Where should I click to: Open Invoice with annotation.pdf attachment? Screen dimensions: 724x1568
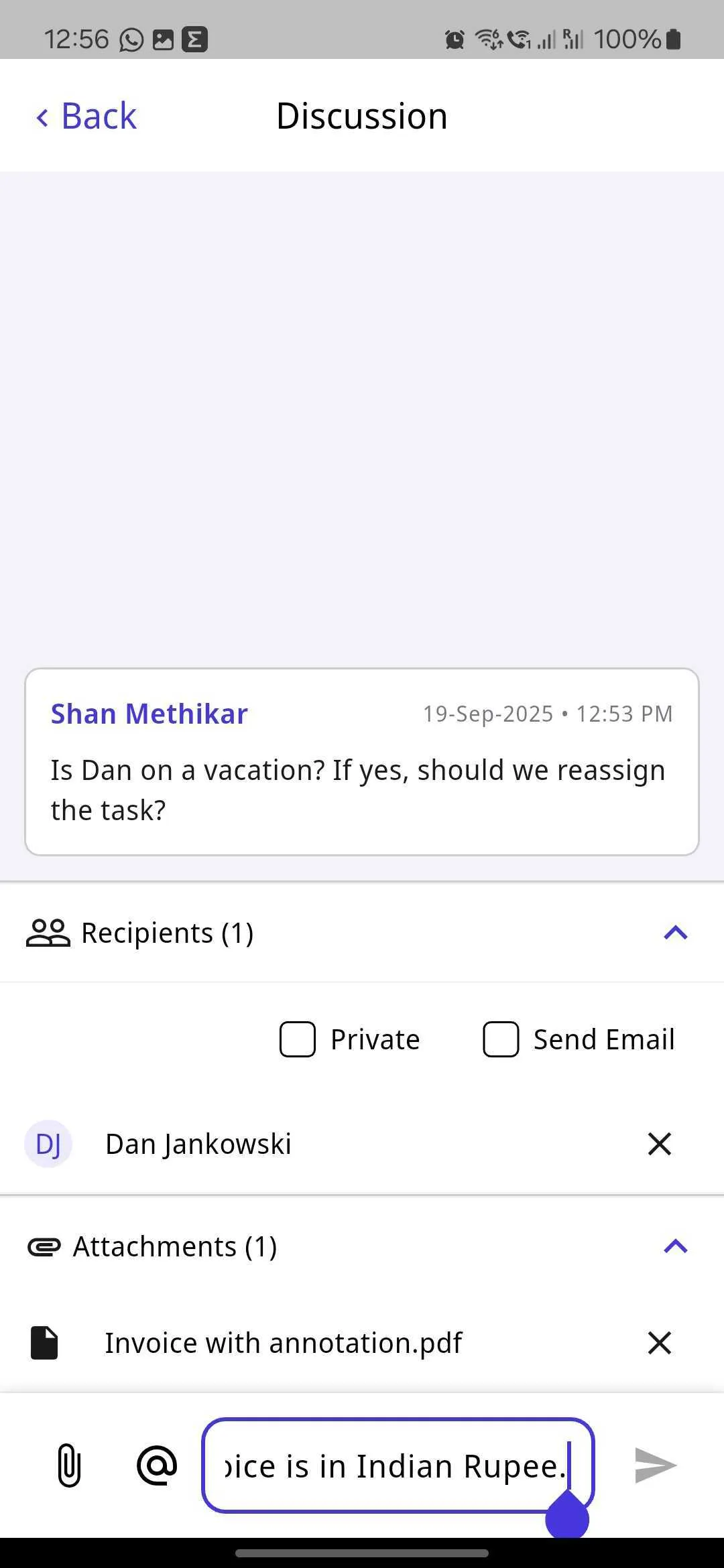[x=283, y=1343]
